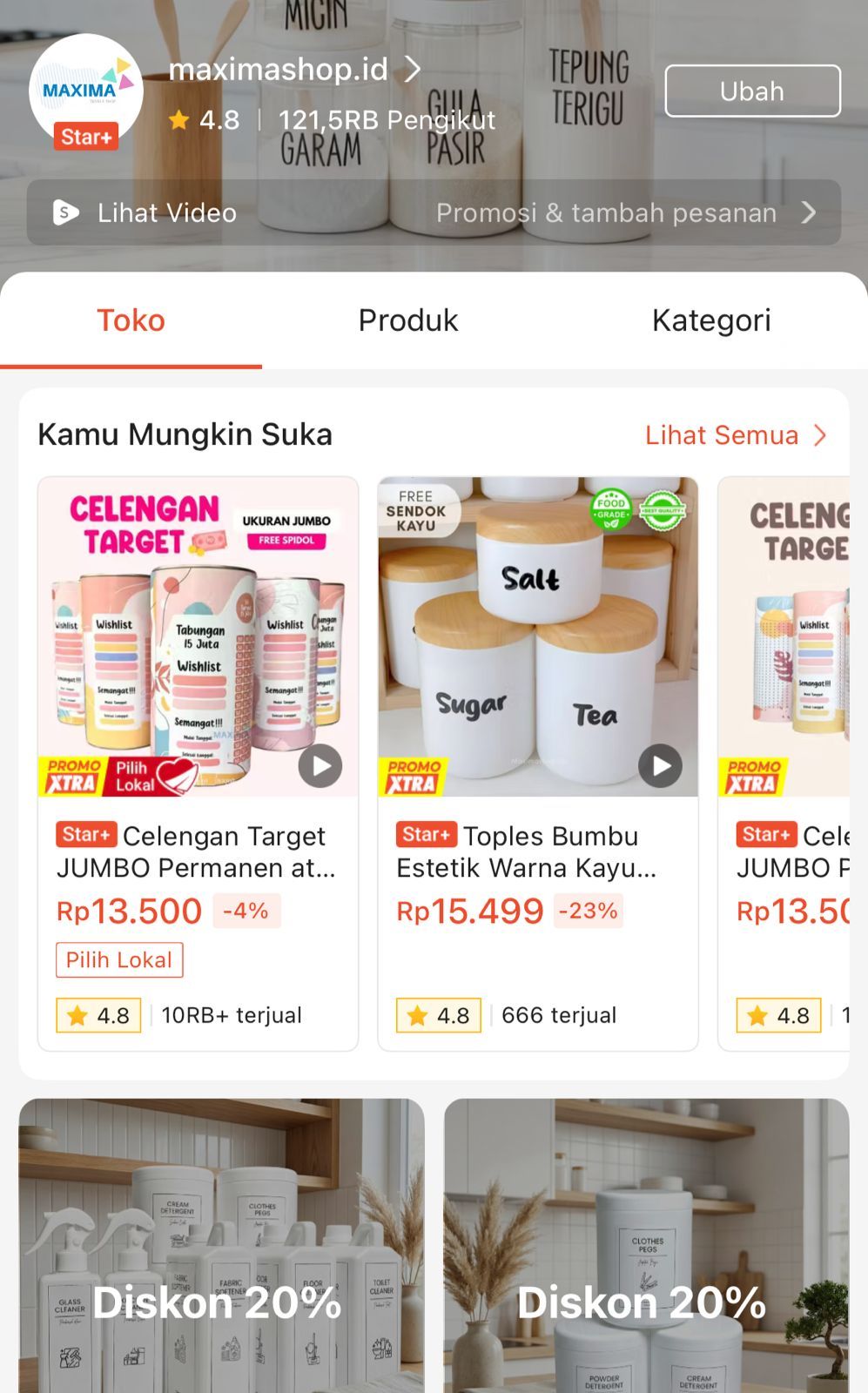Open the Toples Bumbu Estetik product card
Image resolution: width=868 pixels, height=1393 pixels.
(x=538, y=764)
